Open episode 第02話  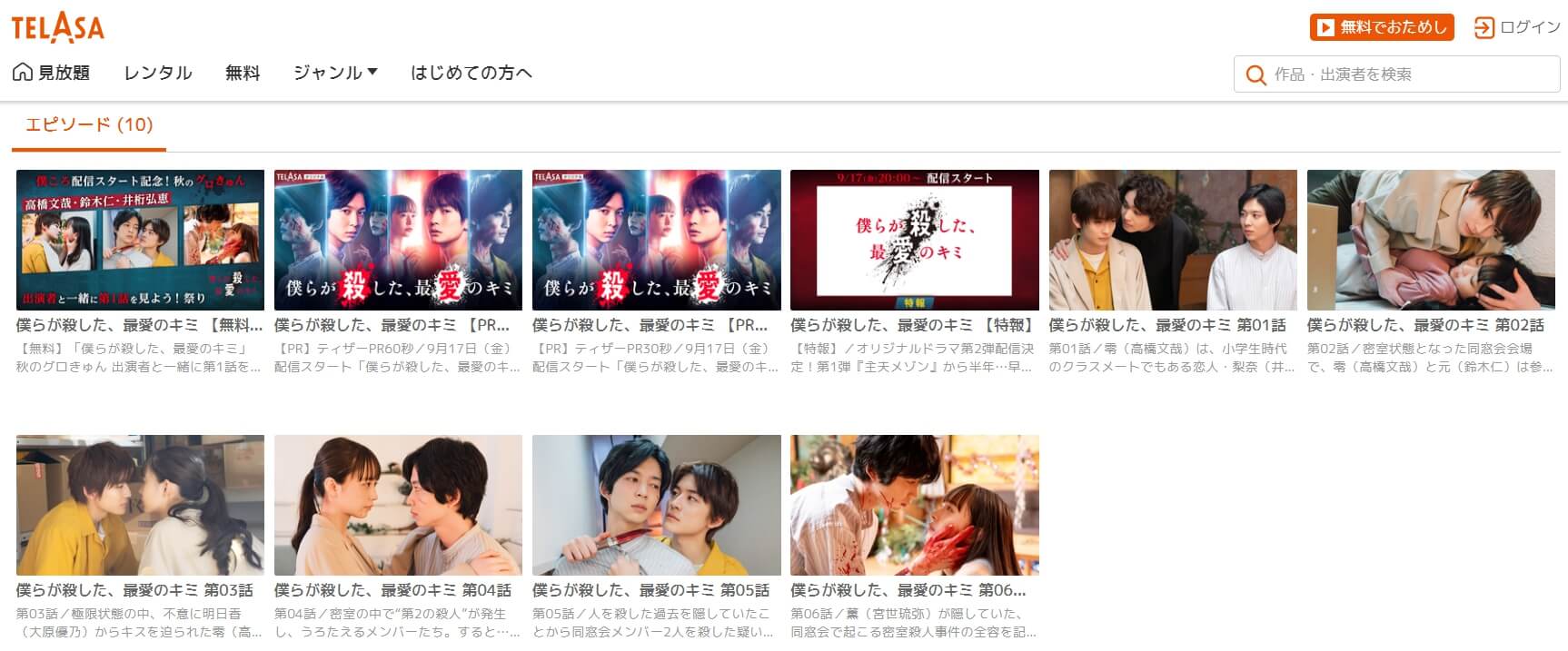1430,241
